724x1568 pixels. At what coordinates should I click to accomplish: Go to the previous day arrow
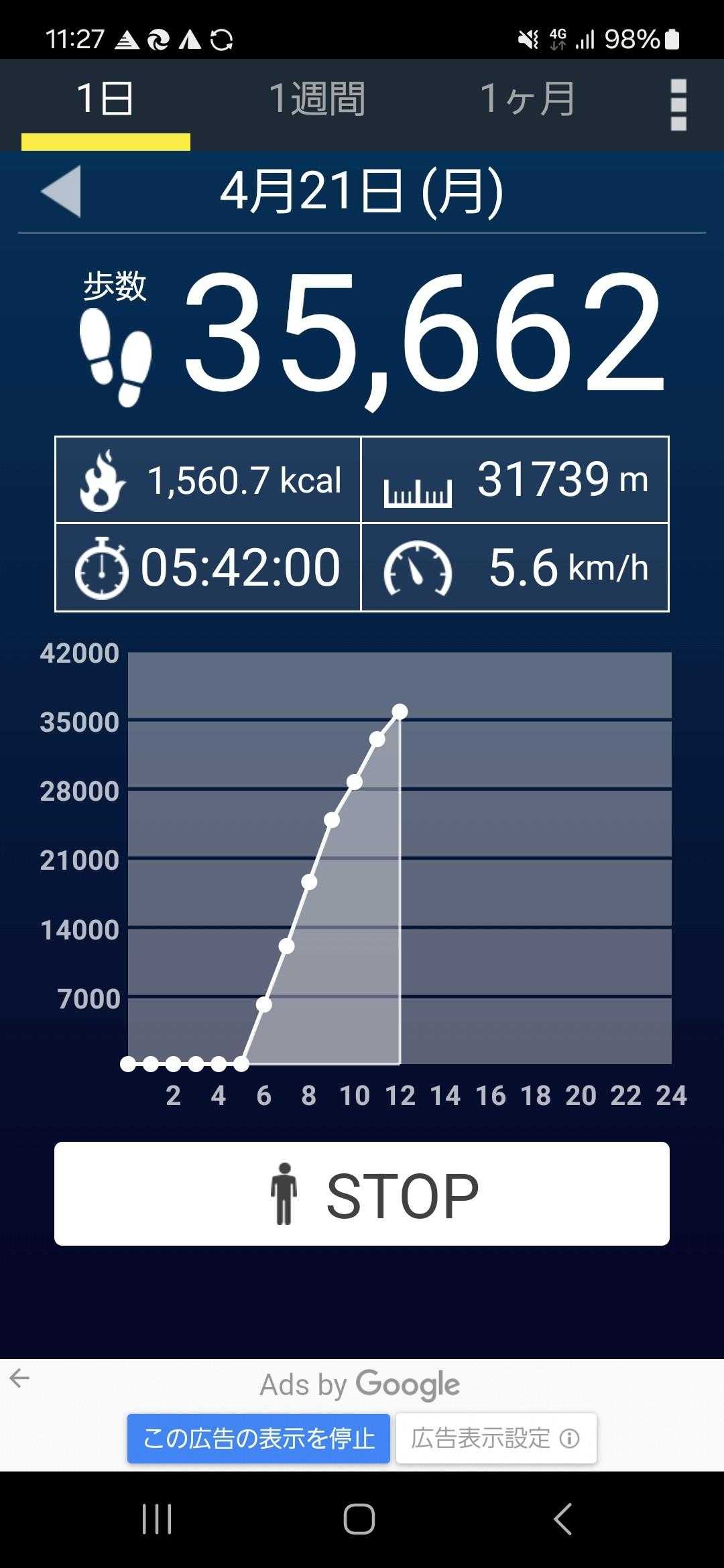[x=62, y=192]
